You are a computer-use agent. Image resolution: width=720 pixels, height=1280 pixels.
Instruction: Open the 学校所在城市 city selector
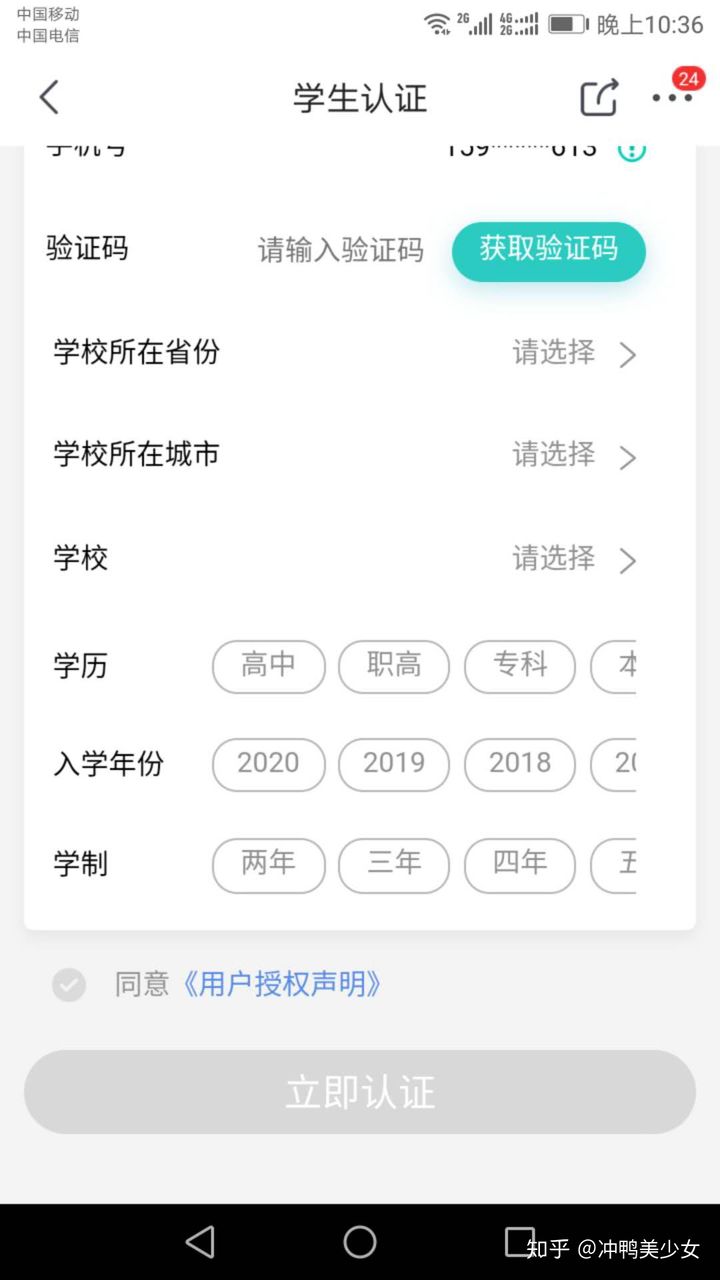(360, 456)
